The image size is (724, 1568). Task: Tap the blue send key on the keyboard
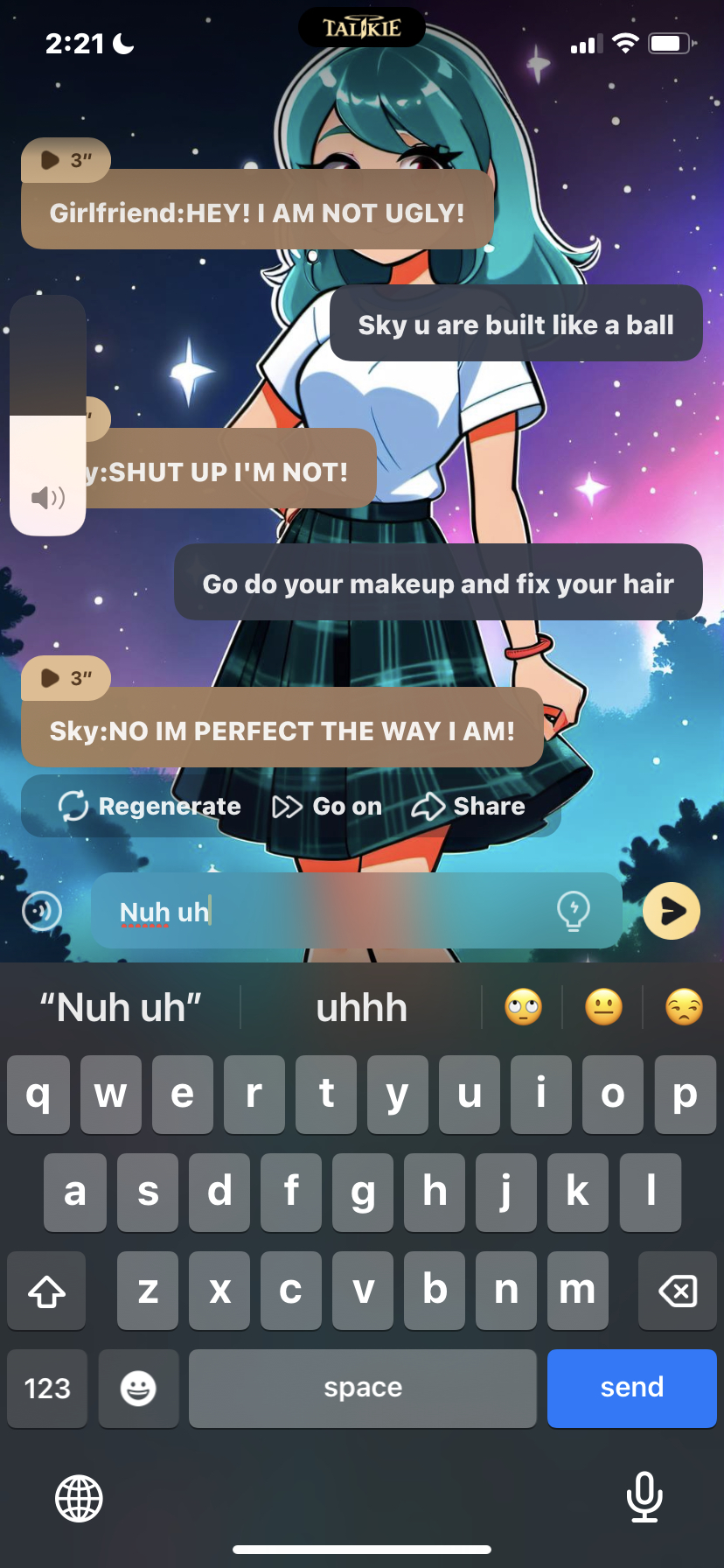tap(631, 1388)
